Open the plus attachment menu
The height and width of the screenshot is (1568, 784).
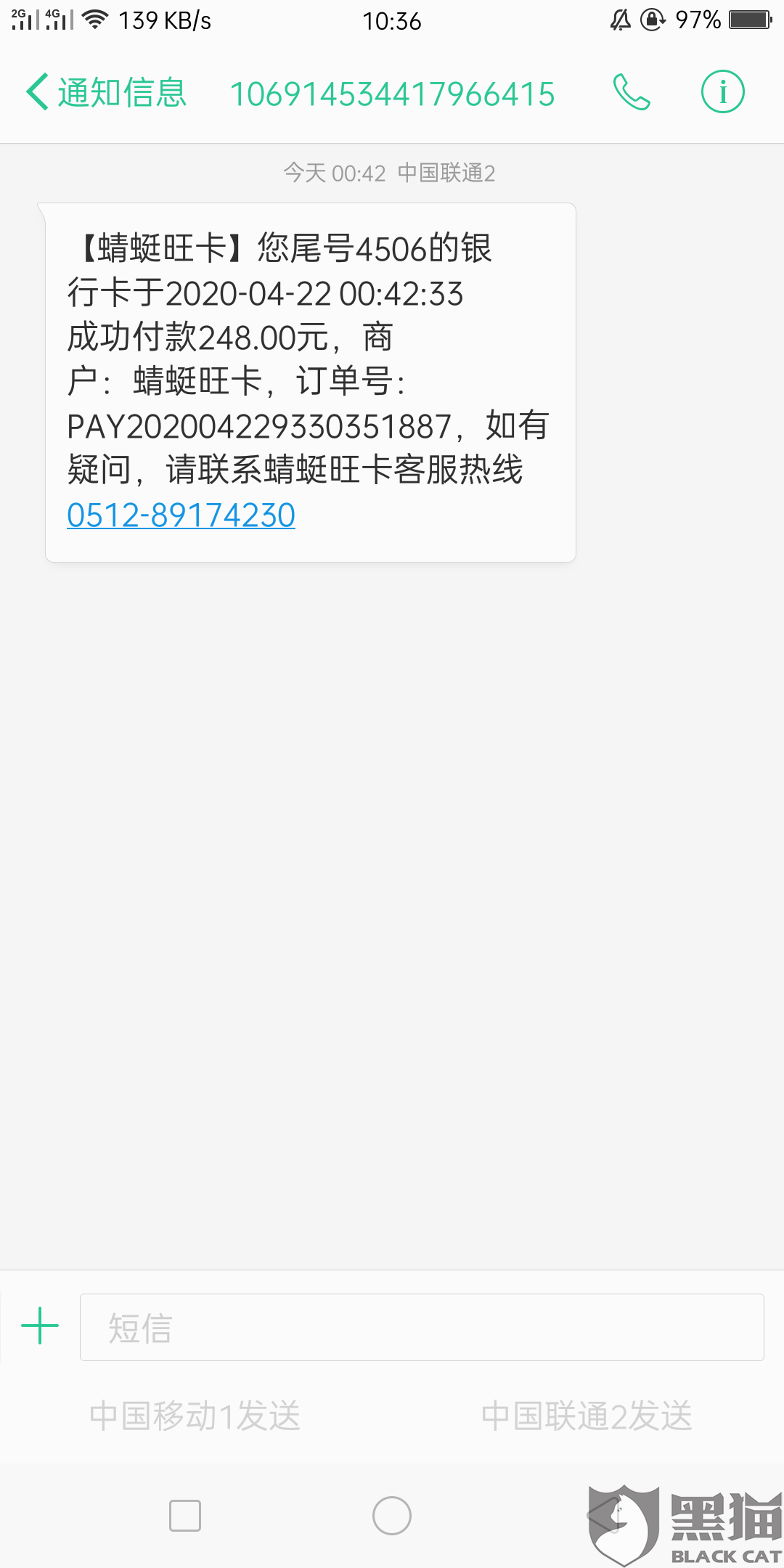pyautogui.click(x=40, y=1326)
